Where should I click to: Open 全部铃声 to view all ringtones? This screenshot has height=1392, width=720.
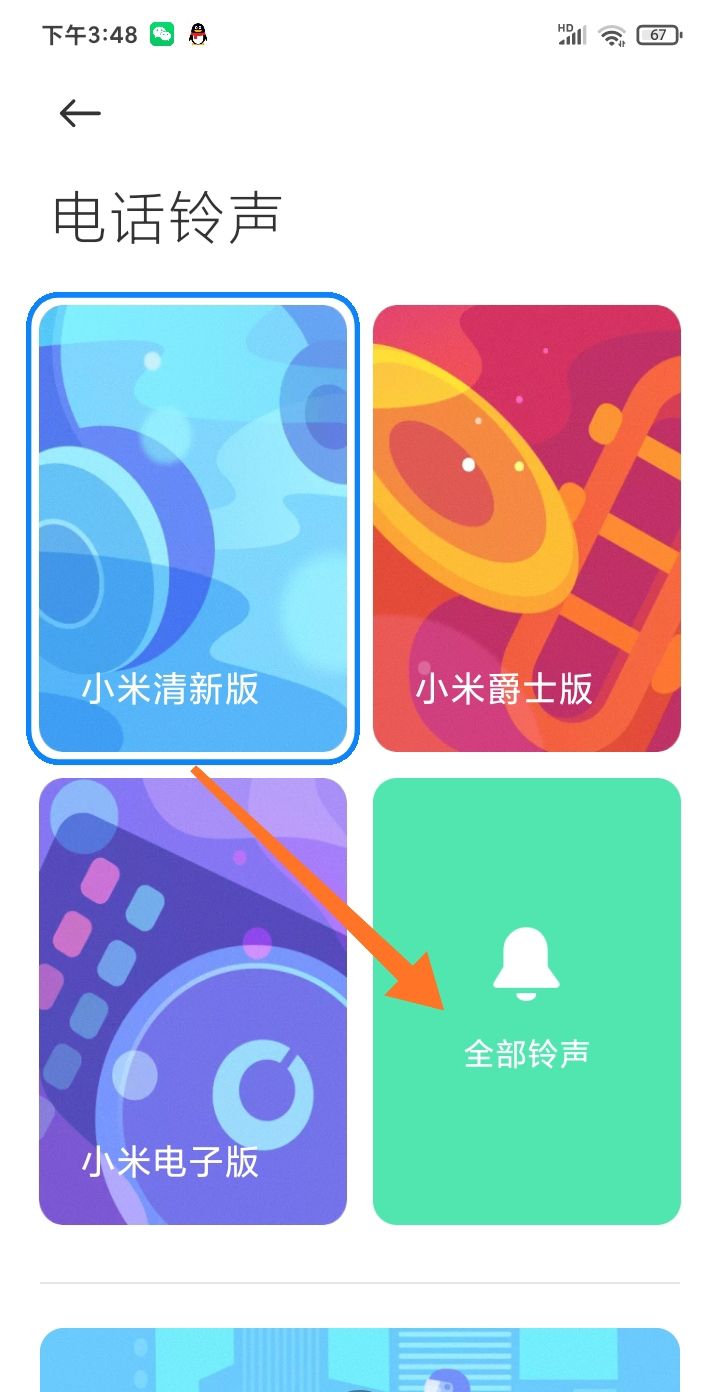(527, 1001)
